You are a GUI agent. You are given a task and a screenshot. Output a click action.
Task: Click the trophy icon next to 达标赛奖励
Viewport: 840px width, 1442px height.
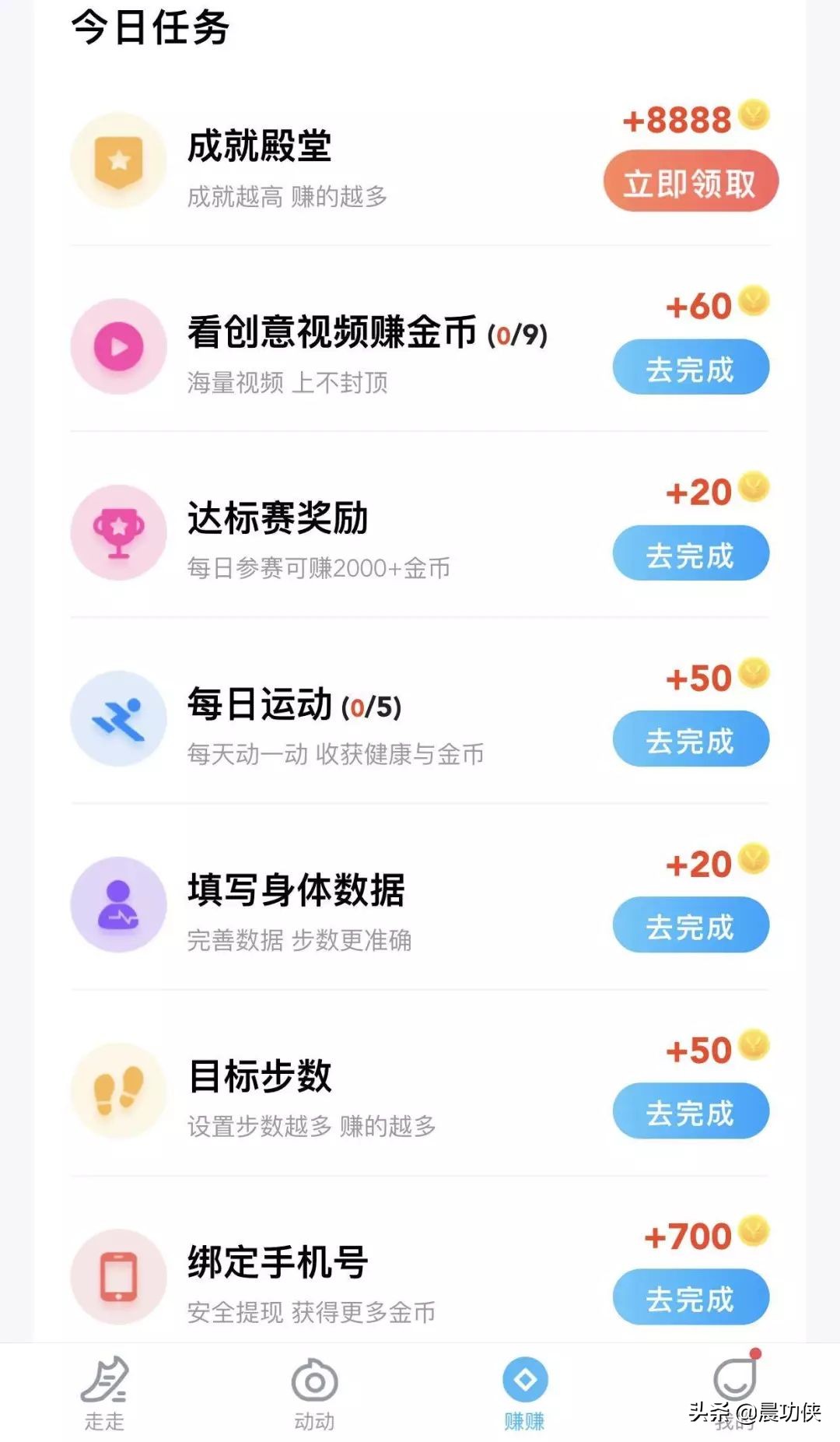click(118, 532)
